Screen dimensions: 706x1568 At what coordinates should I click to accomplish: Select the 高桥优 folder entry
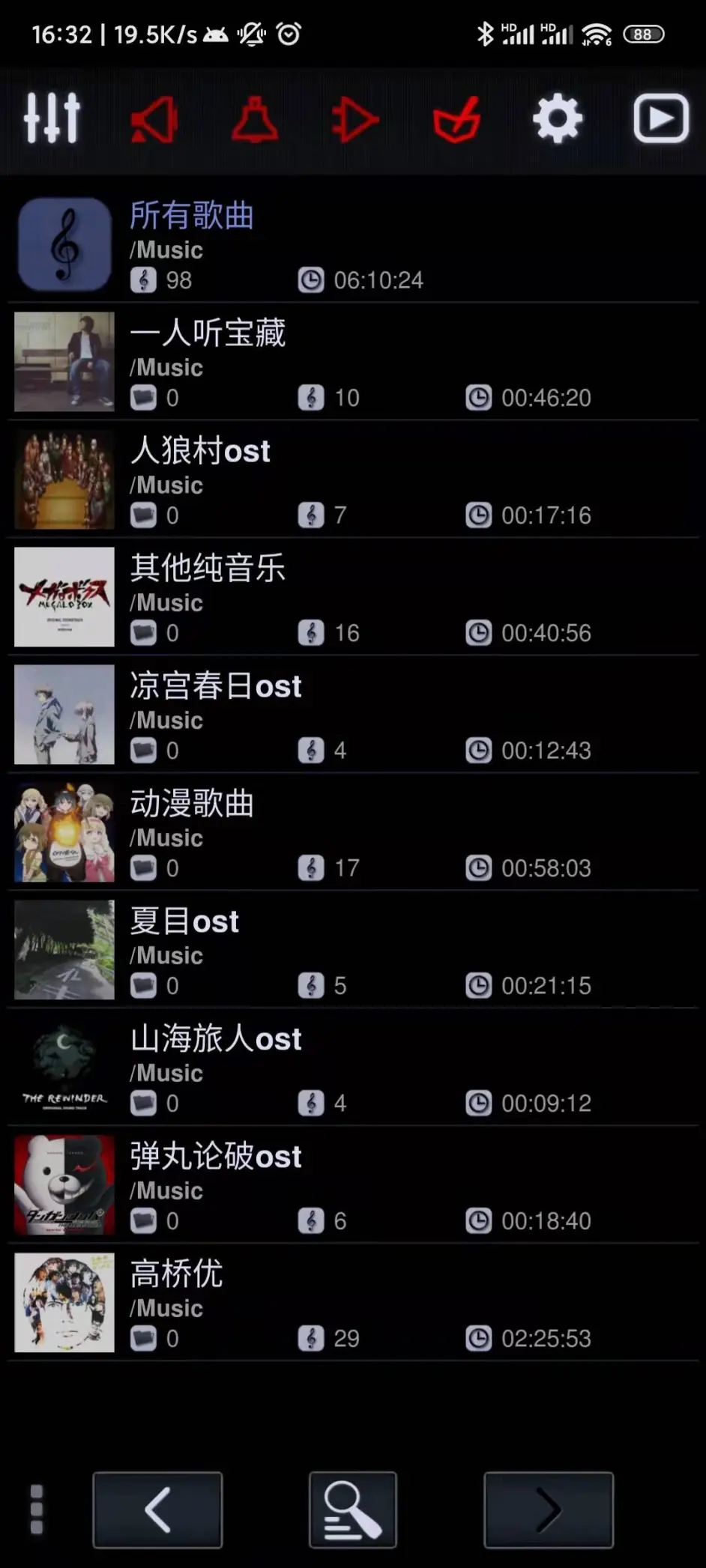click(x=175, y=1274)
